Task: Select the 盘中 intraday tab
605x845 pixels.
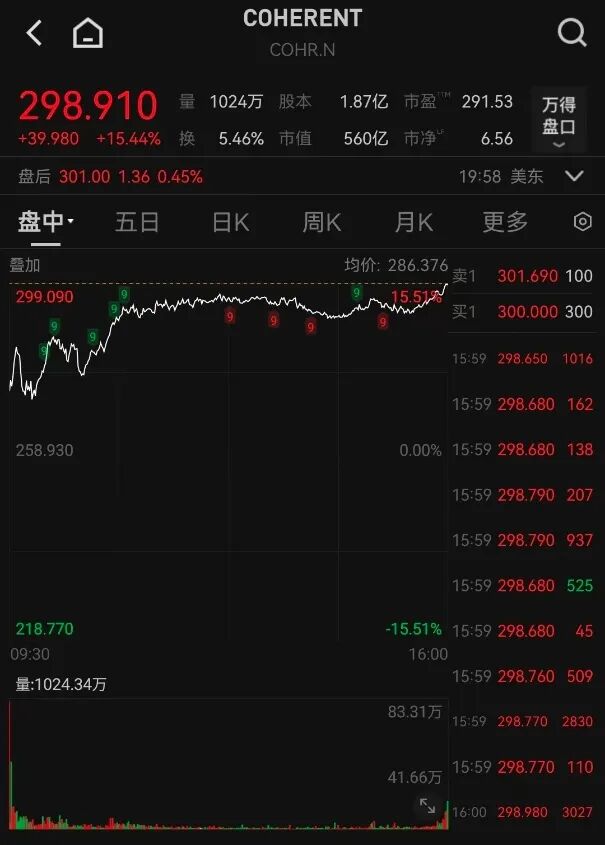Action: click(x=45, y=222)
